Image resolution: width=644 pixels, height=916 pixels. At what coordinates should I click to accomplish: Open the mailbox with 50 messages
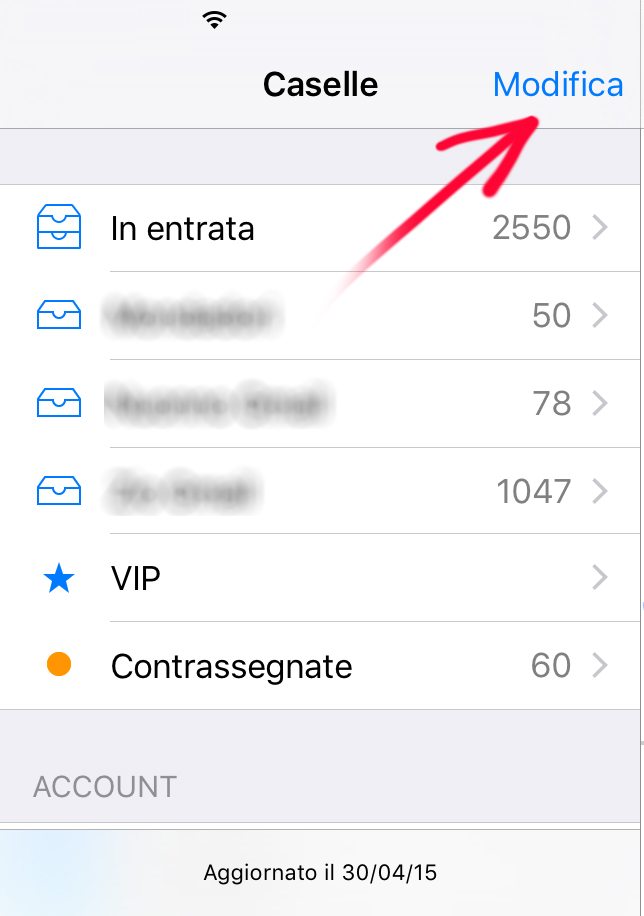point(320,316)
